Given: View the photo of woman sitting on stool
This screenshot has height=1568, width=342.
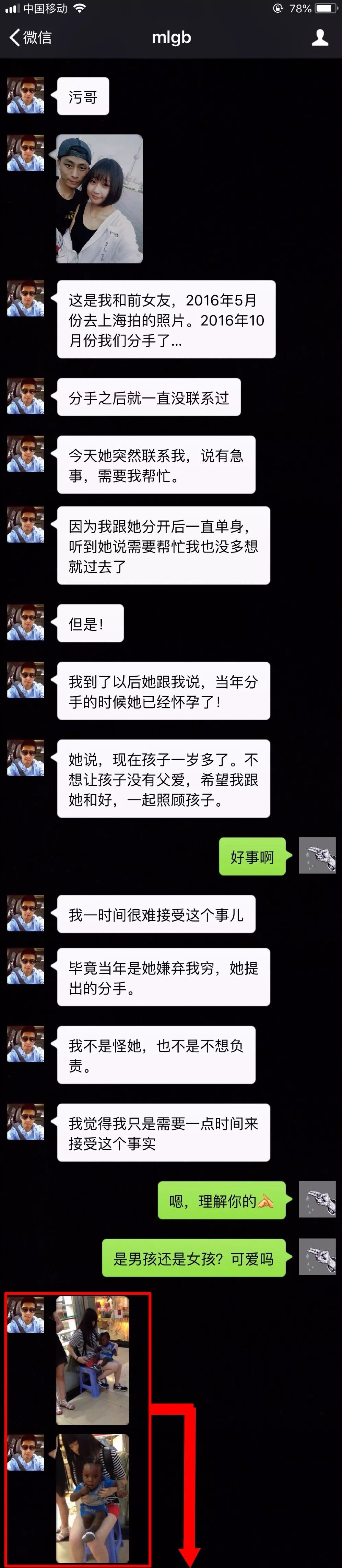Looking at the screenshot, I should click(93, 1361).
